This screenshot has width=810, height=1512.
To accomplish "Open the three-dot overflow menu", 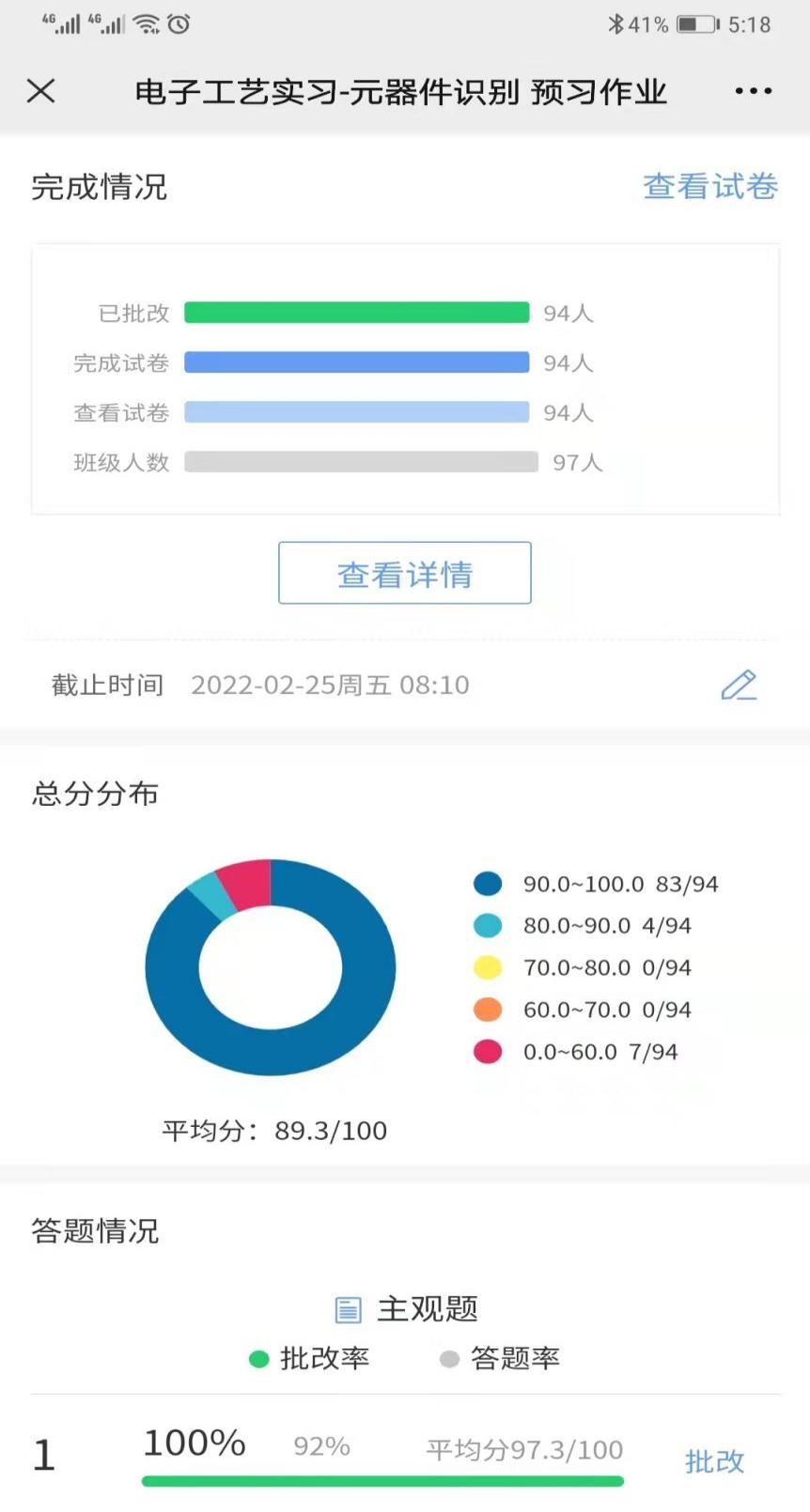I will (754, 91).
